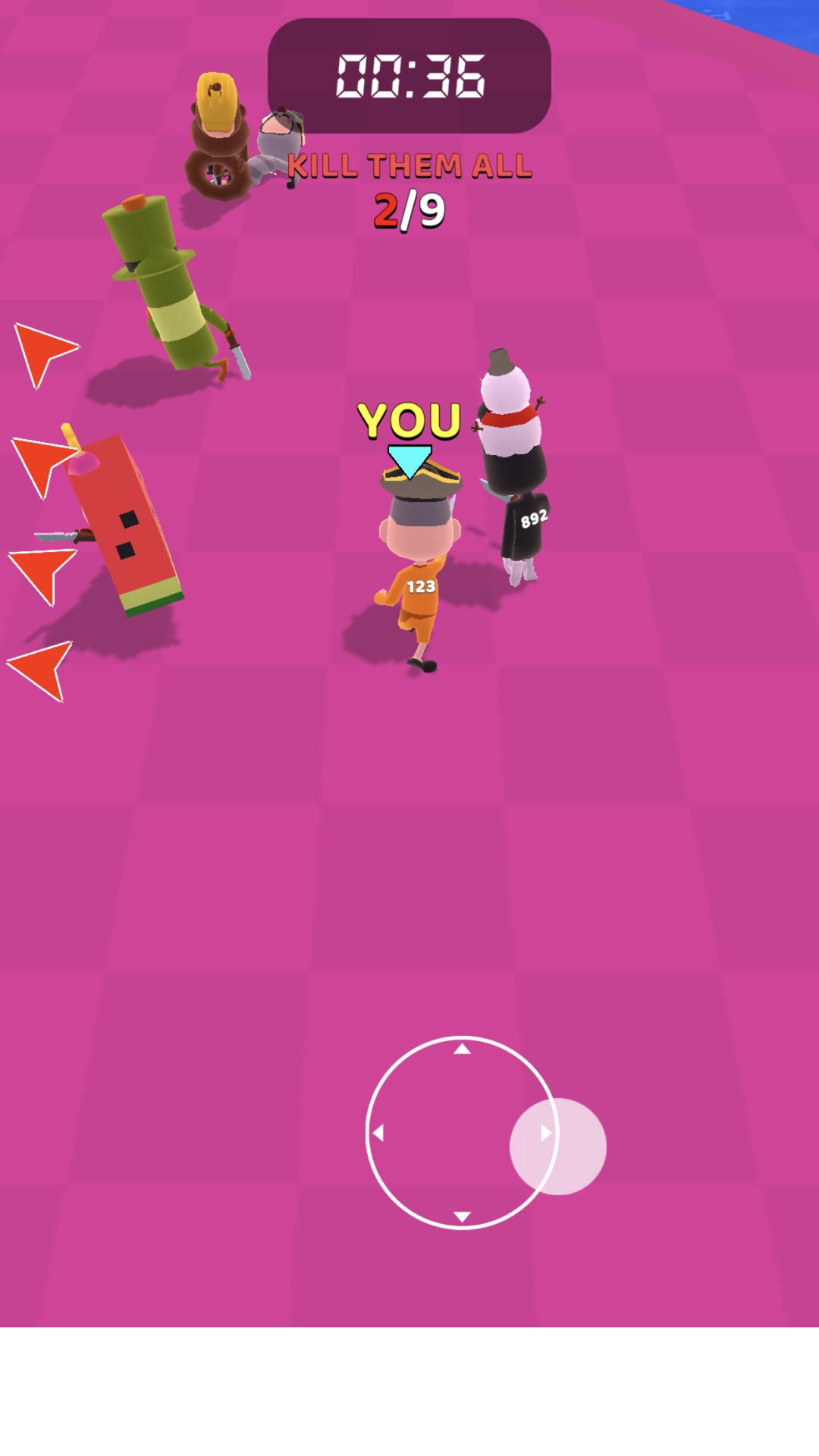Tap the down arrow on the joystick
The image size is (819, 1456).
pyautogui.click(x=462, y=1216)
